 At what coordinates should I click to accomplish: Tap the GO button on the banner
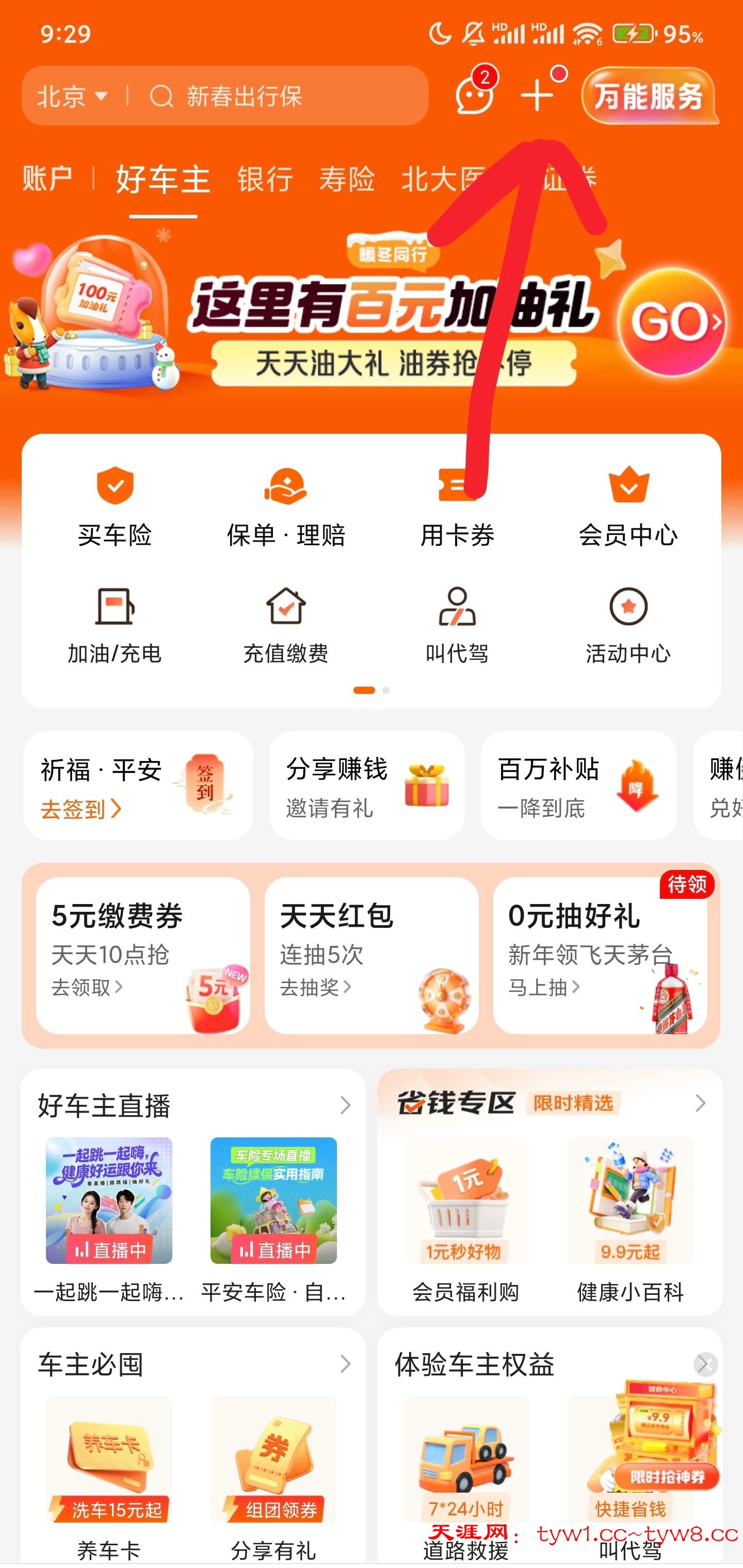pos(672,321)
